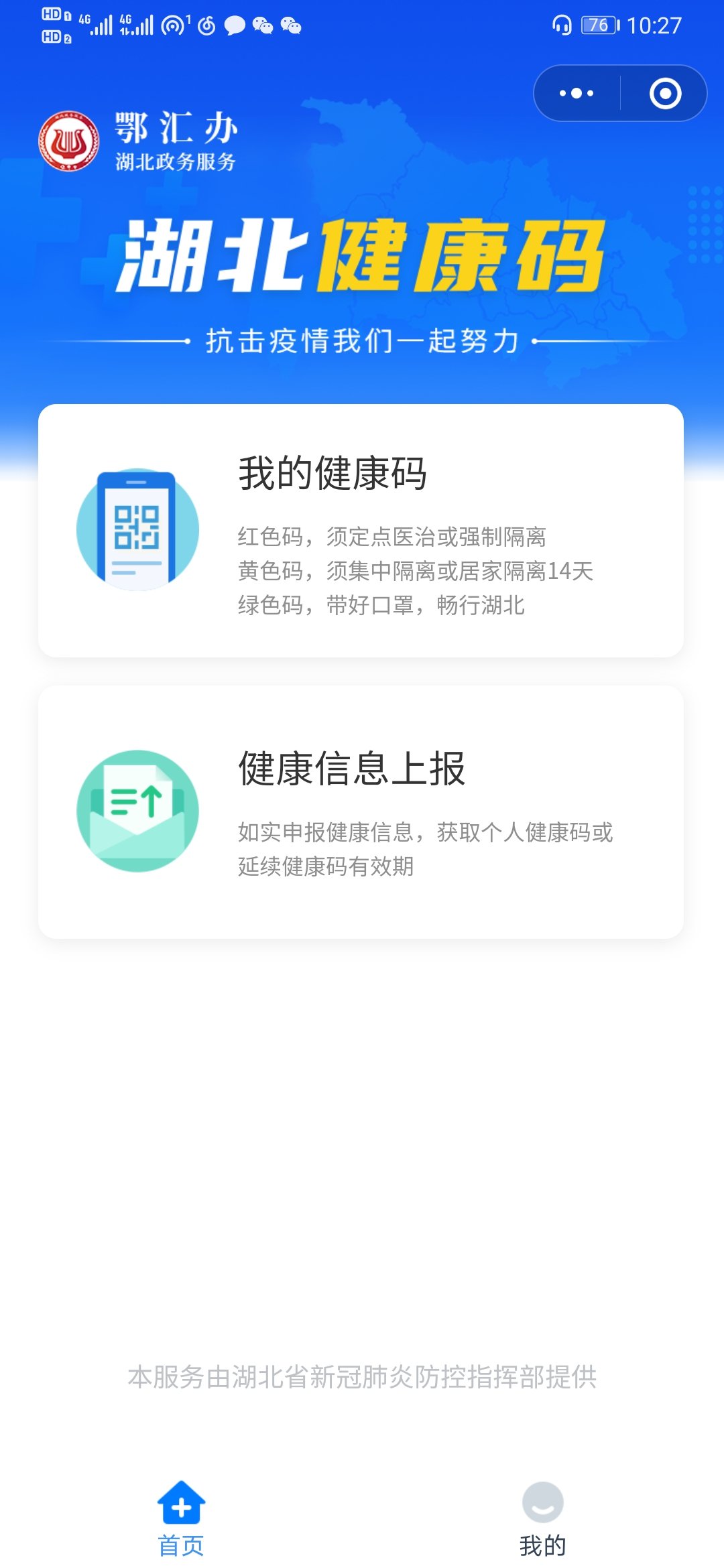724x1568 pixels.
Task: Close the mini program with the circle button
Action: click(x=665, y=93)
